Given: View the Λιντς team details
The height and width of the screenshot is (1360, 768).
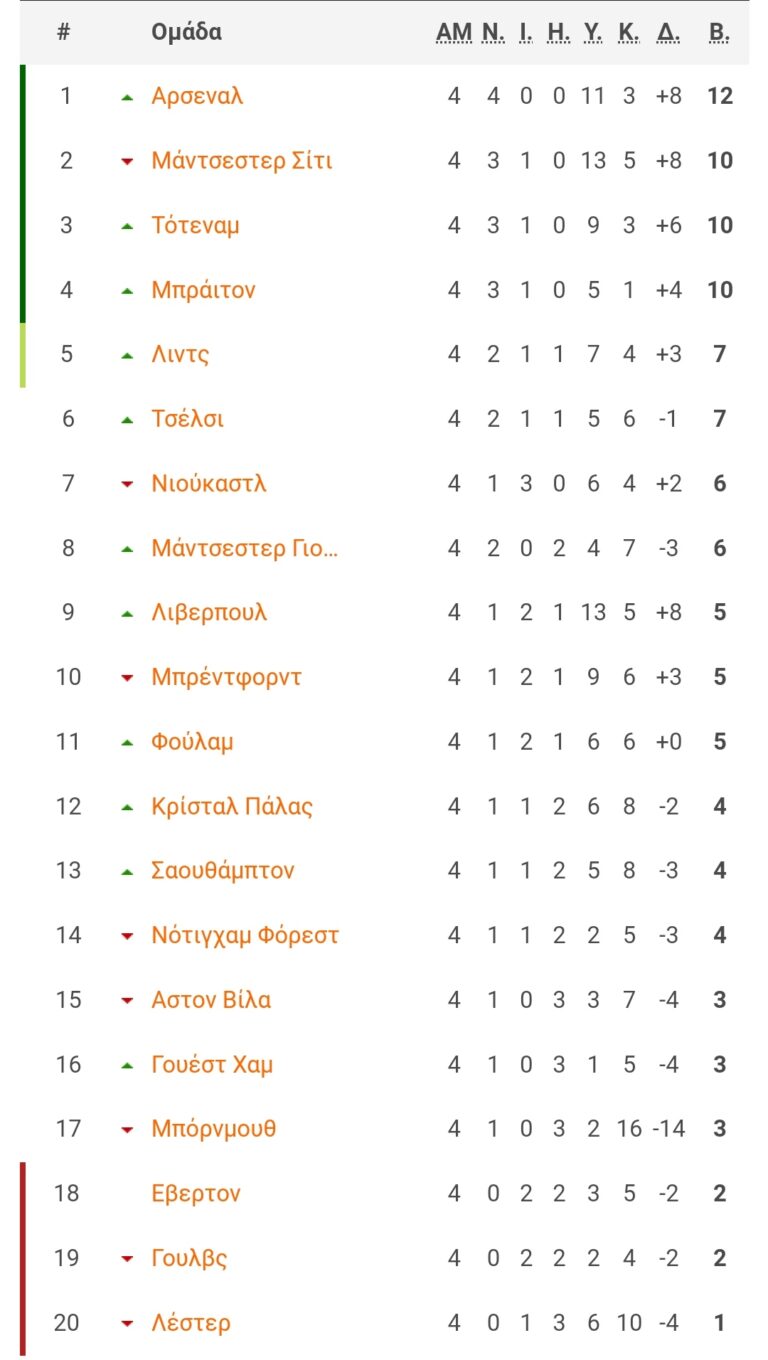Looking at the screenshot, I should point(180,354).
